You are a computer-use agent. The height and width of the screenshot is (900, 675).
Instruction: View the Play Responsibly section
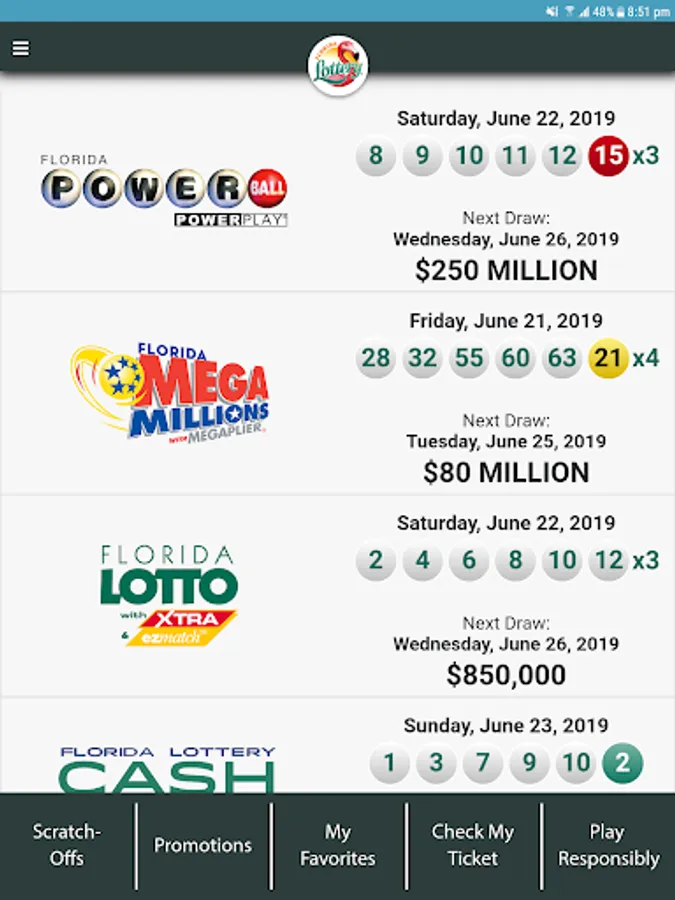click(608, 845)
